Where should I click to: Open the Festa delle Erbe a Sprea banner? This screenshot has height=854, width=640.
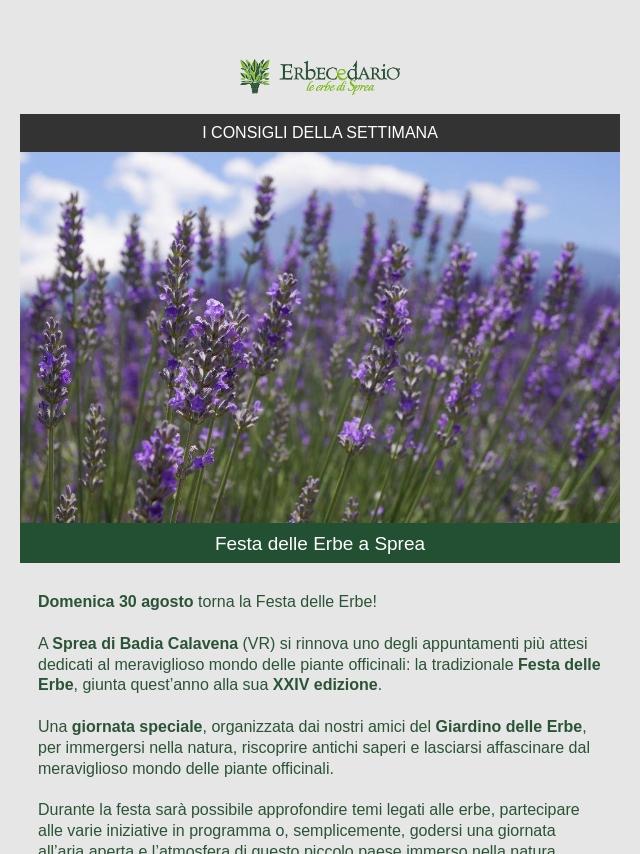pos(320,543)
